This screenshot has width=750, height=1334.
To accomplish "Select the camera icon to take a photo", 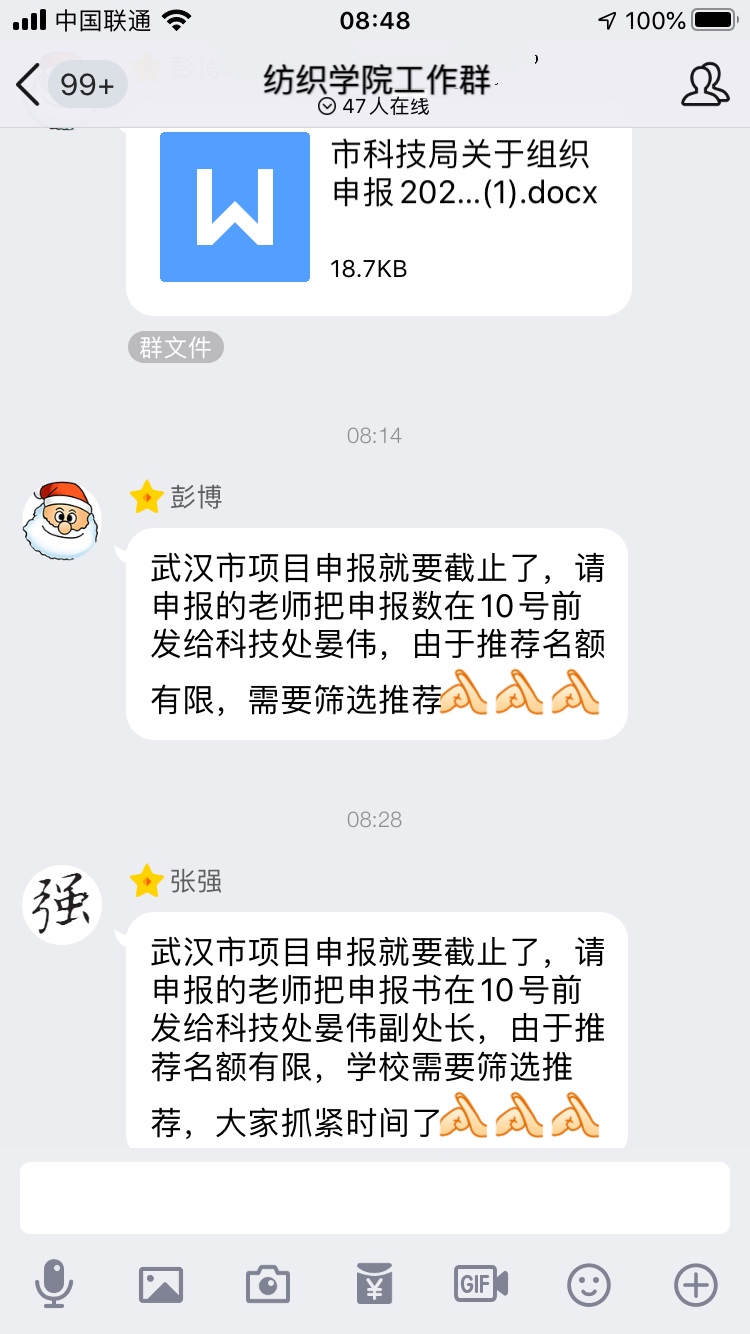I will pyautogui.click(x=267, y=1284).
